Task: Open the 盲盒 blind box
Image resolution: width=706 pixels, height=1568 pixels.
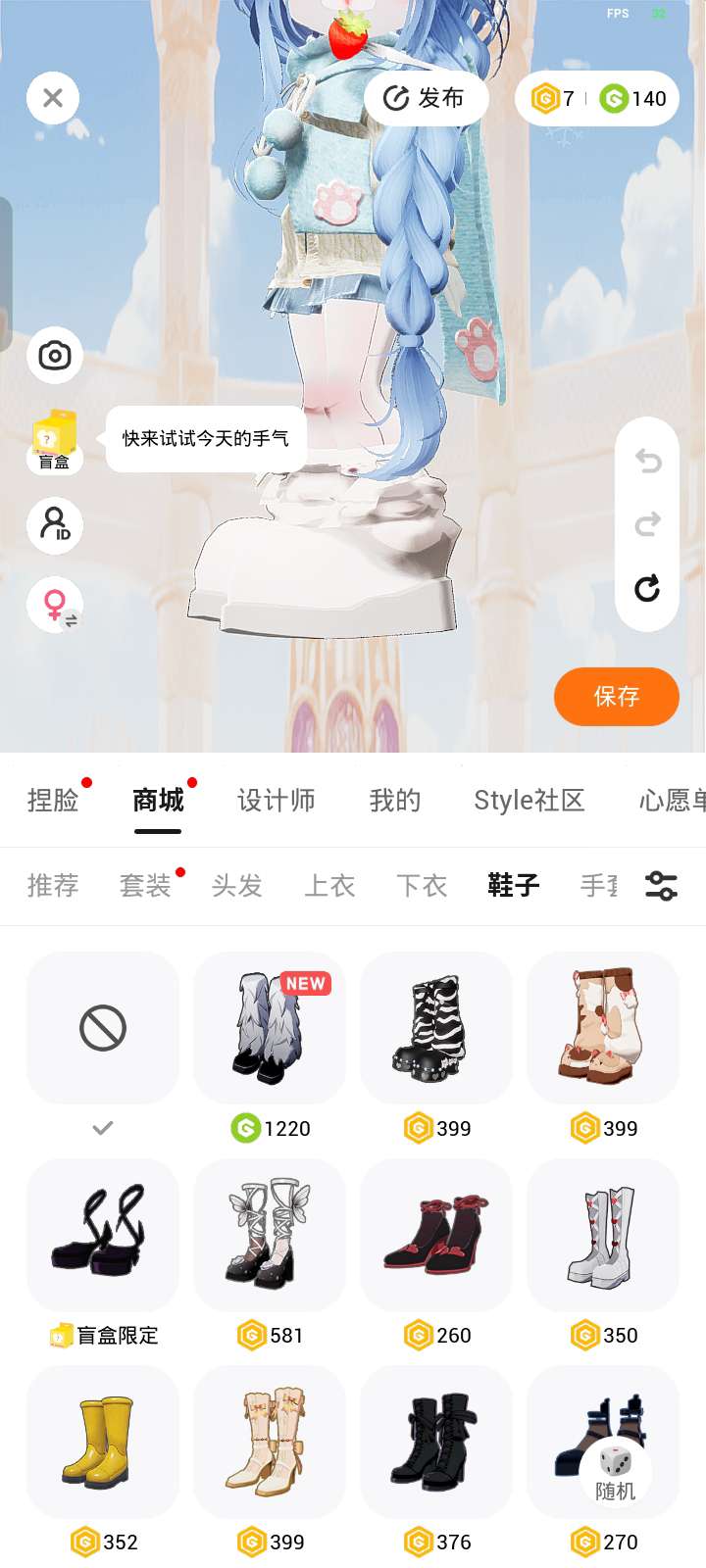Action: coord(54,441)
